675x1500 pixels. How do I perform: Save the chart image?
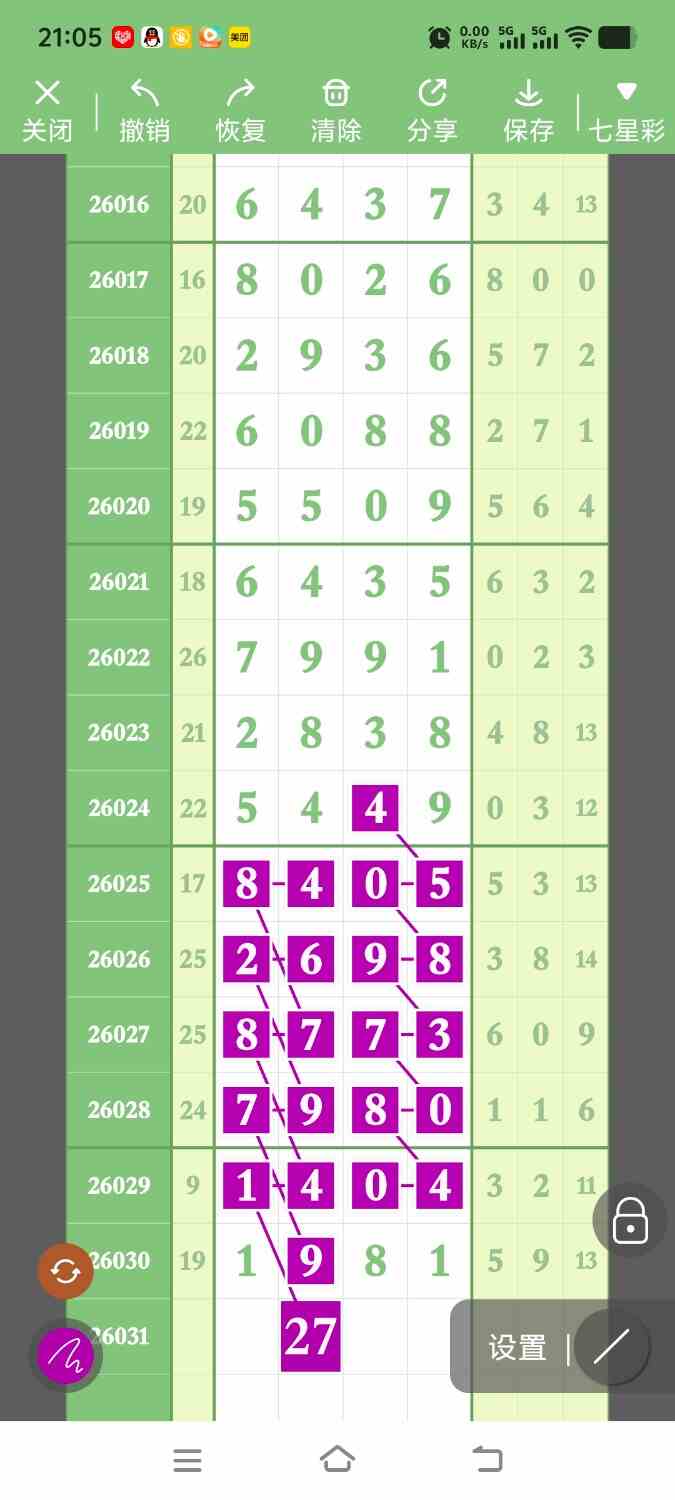coord(528,111)
